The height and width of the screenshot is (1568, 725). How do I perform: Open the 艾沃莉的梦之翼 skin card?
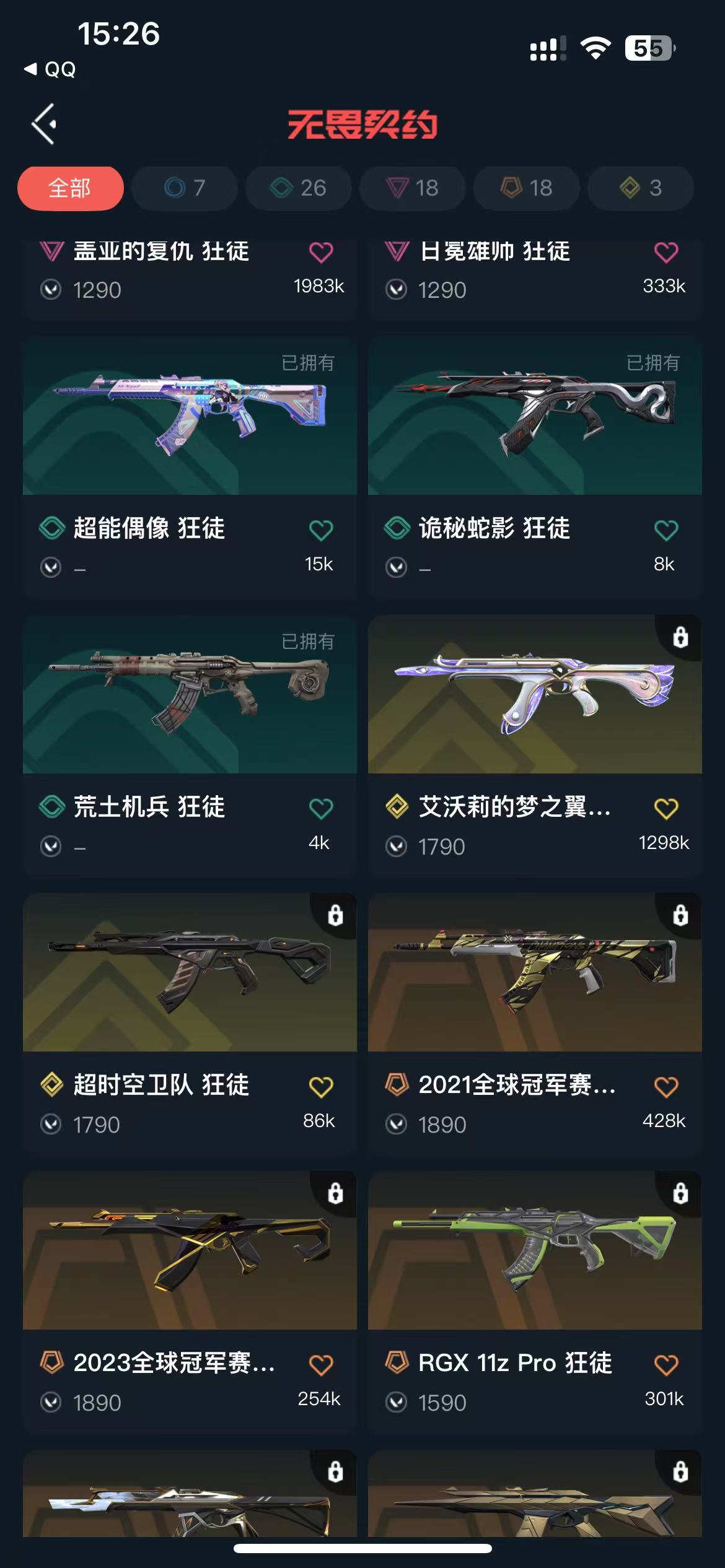[x=535, y=695]
